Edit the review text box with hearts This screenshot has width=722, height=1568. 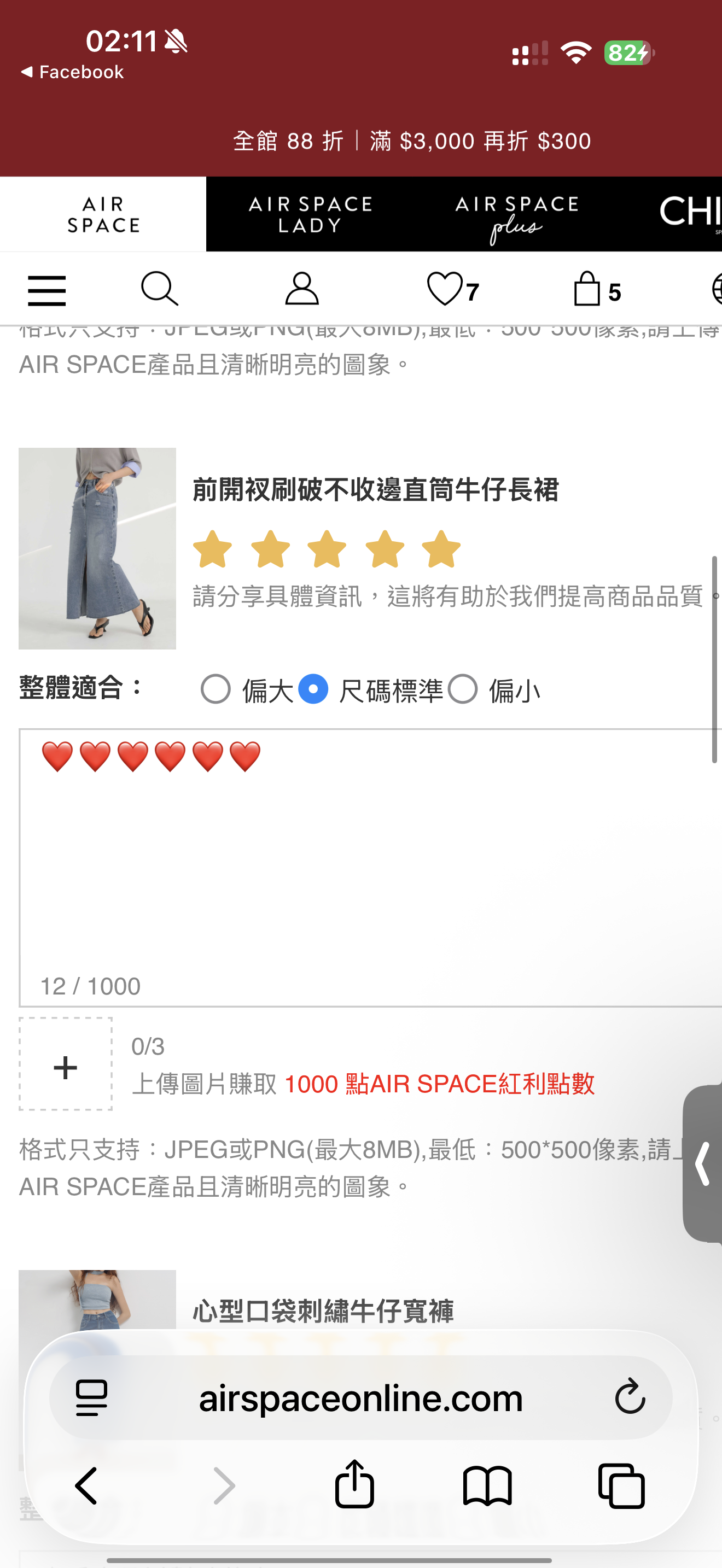365,864
